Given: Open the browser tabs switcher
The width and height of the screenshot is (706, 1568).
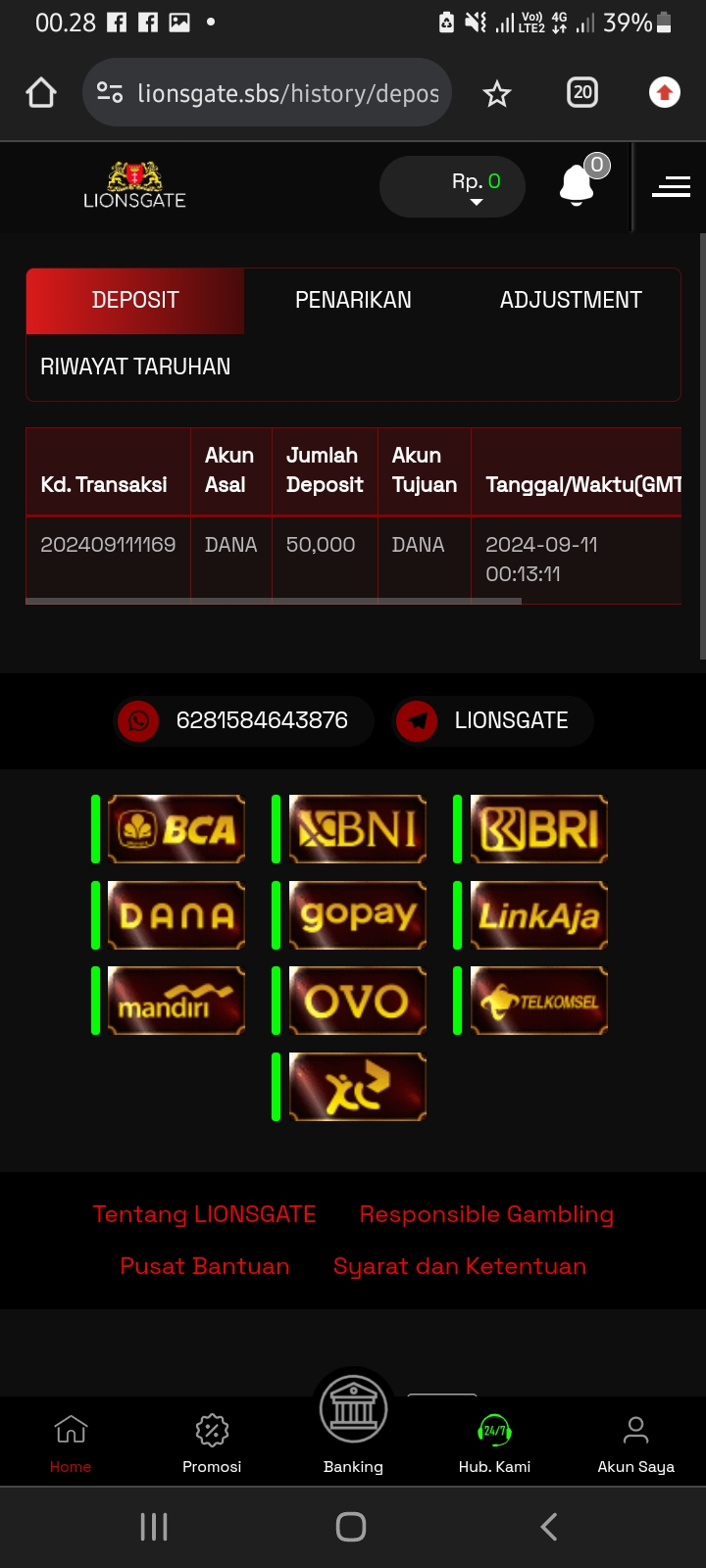Looking at the screenshot, I should tap(582, 92).
